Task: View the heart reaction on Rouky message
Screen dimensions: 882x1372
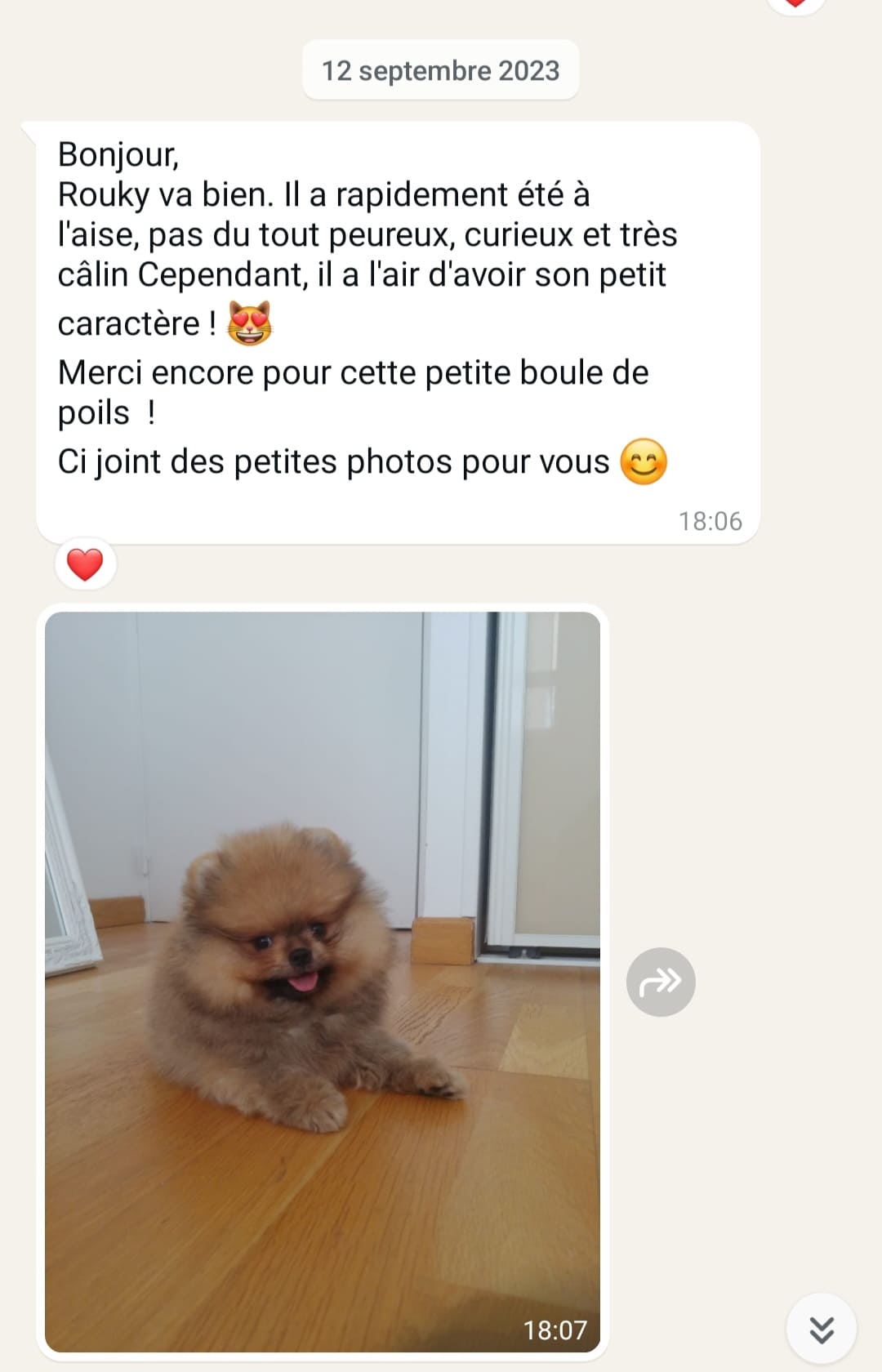Action: coord(85,564)
